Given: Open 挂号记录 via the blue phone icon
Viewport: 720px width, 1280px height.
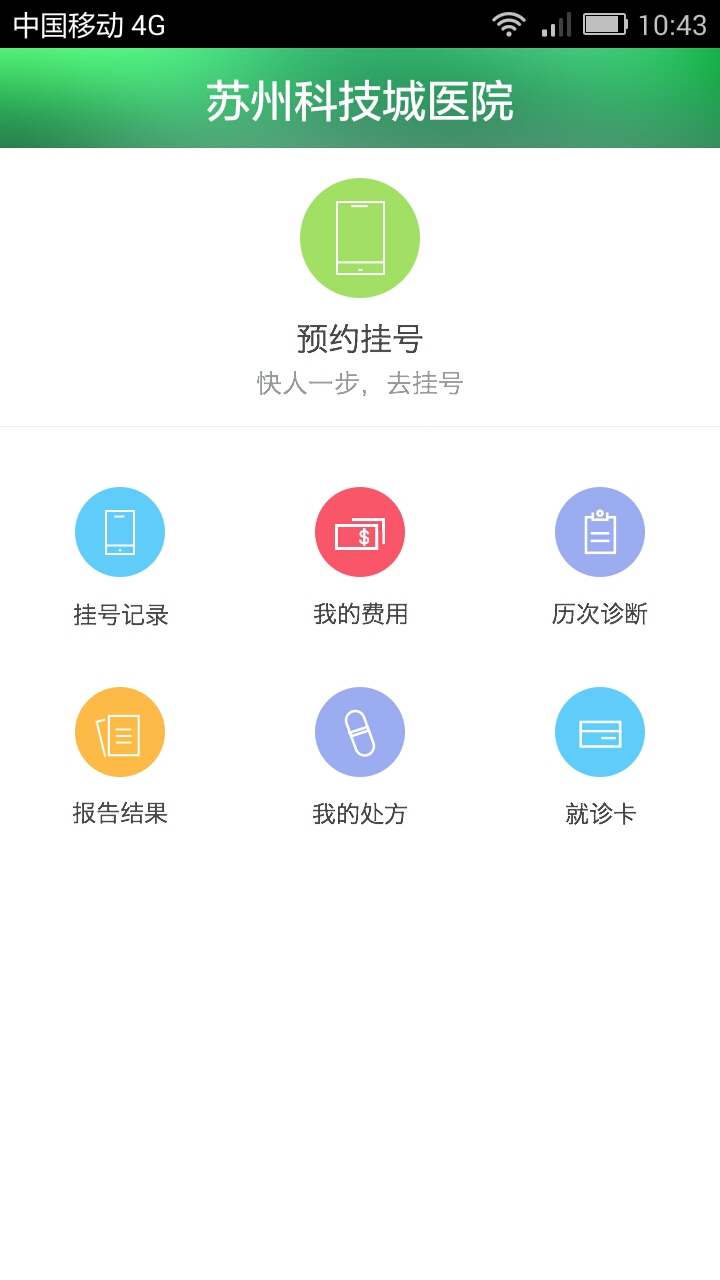Looking at the screenshot, I should click(120, 531).
